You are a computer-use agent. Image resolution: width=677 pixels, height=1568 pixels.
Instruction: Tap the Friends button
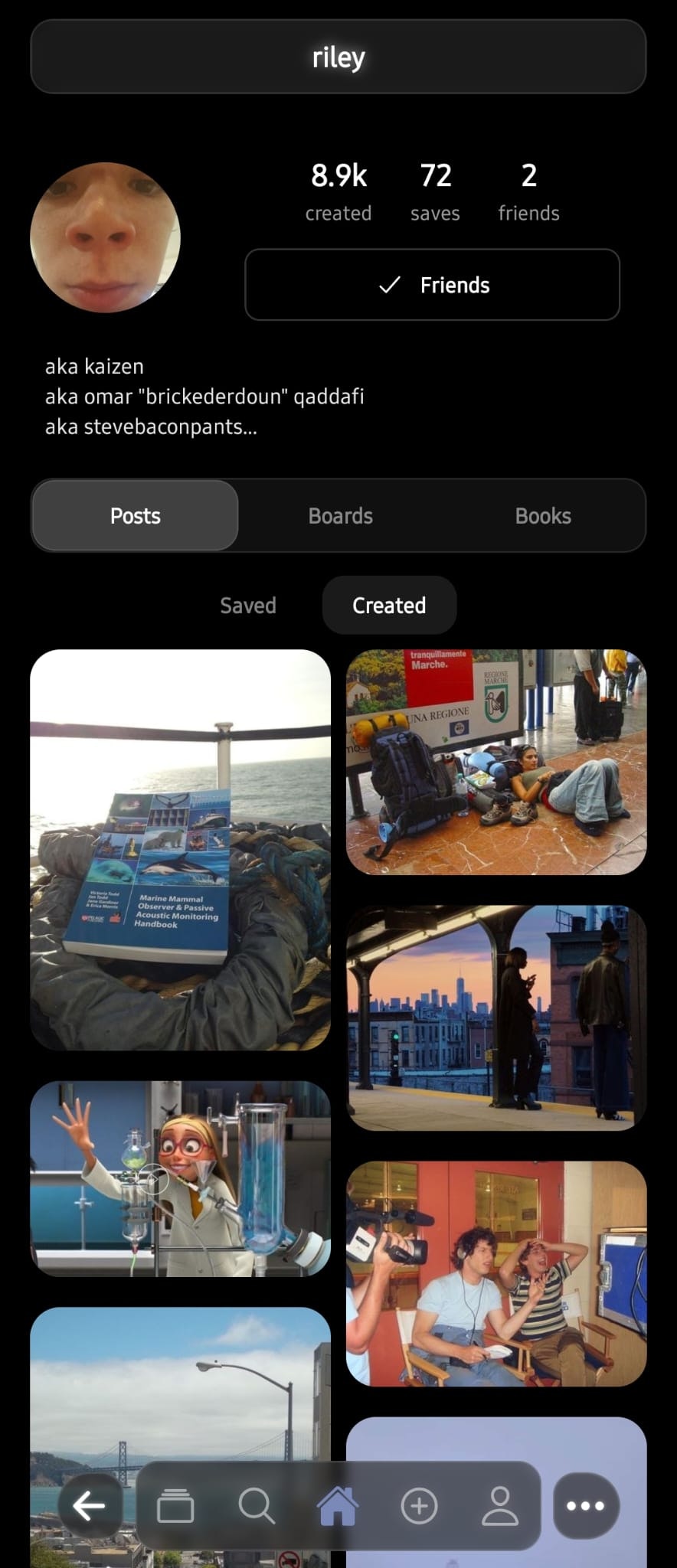(x=432, y=285)
